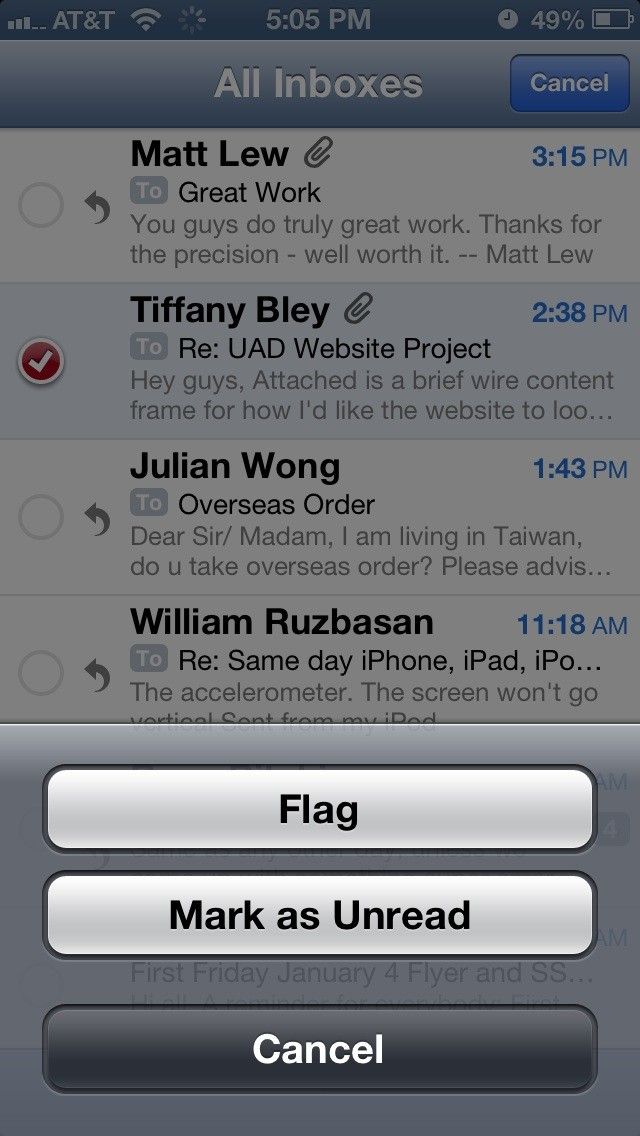Viewport: 640px width, 1136px height.
Task: Select the Julian Wong email circle
Action: click(x=41, y=518)
